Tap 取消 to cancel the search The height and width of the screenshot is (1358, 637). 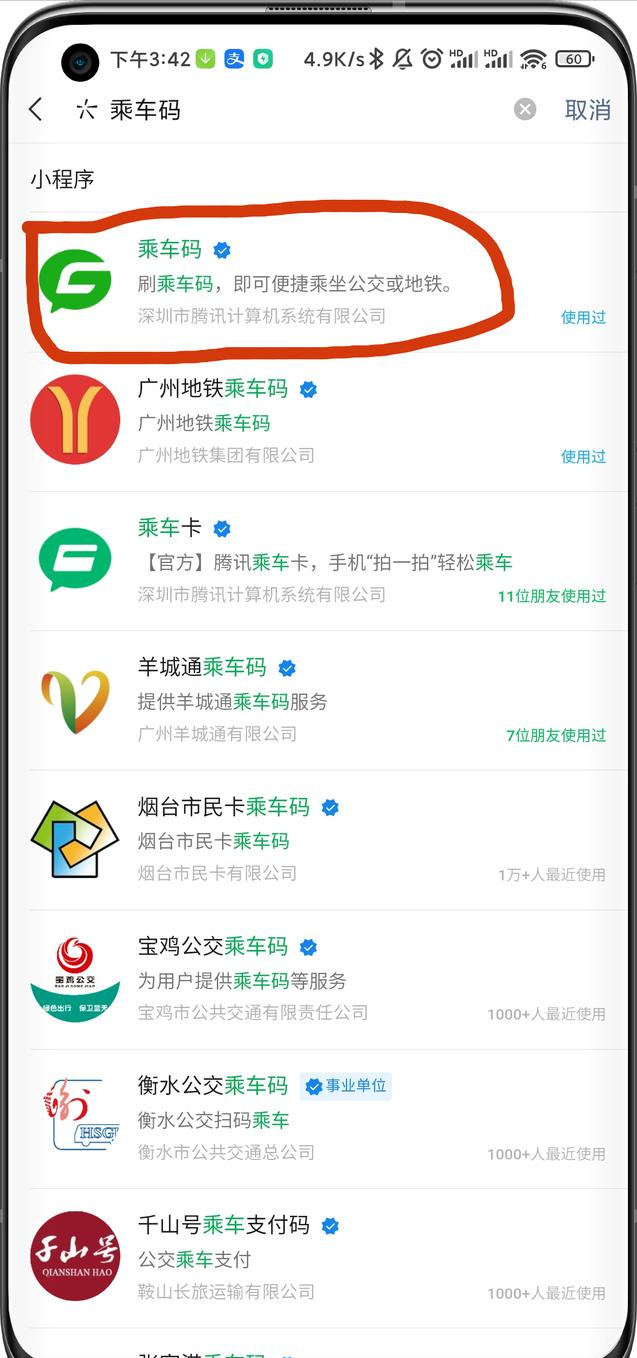click(x=587, y=110)
